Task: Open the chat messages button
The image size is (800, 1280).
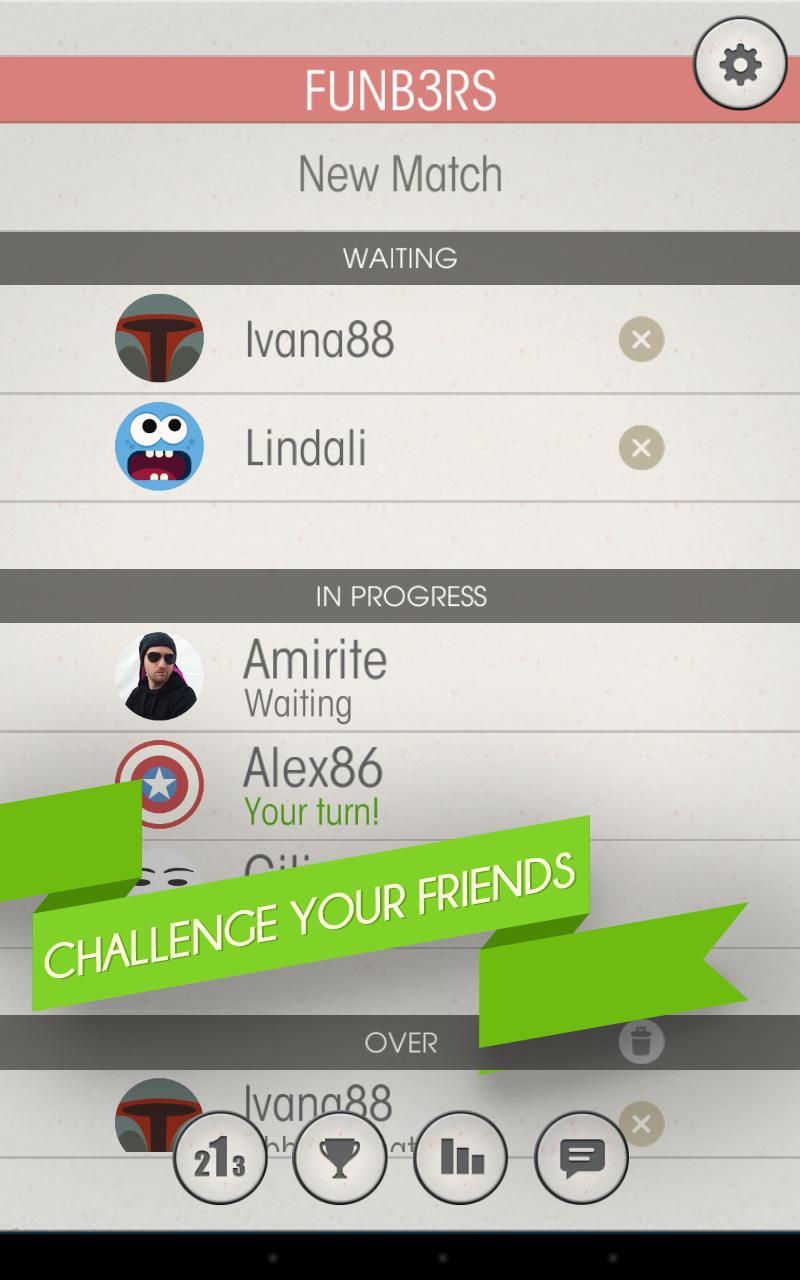Action: (x=582, y=1160)
